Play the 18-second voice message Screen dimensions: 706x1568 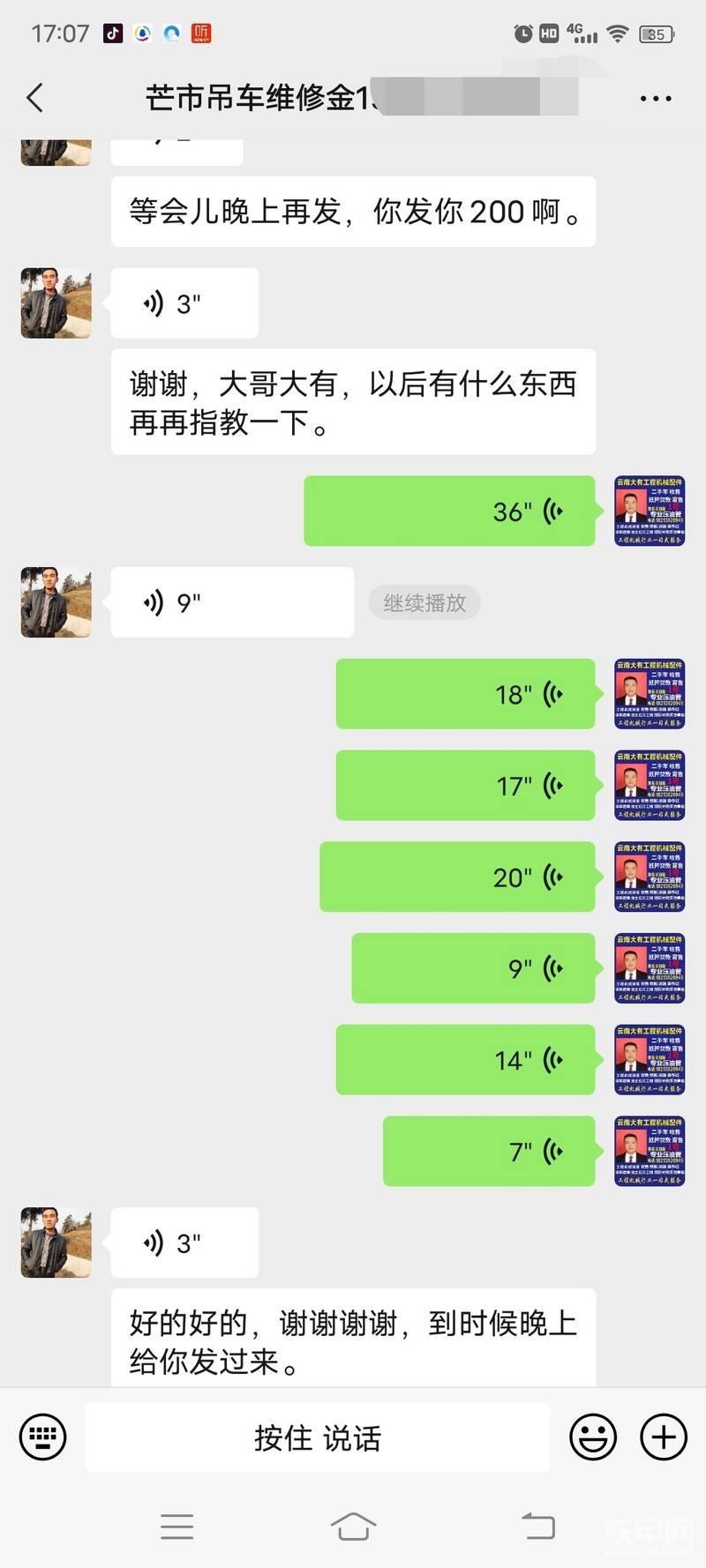[x=465, y=694]
